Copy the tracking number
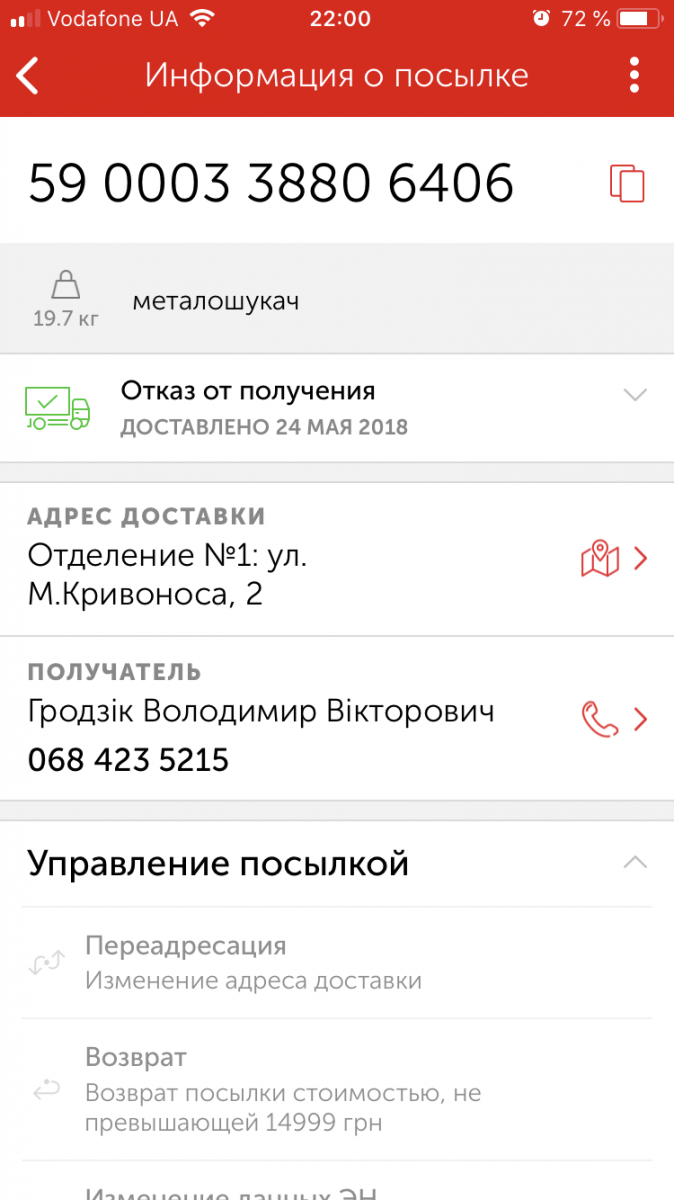The width and height of the screenshot is (674, 1200). point(627,184)
